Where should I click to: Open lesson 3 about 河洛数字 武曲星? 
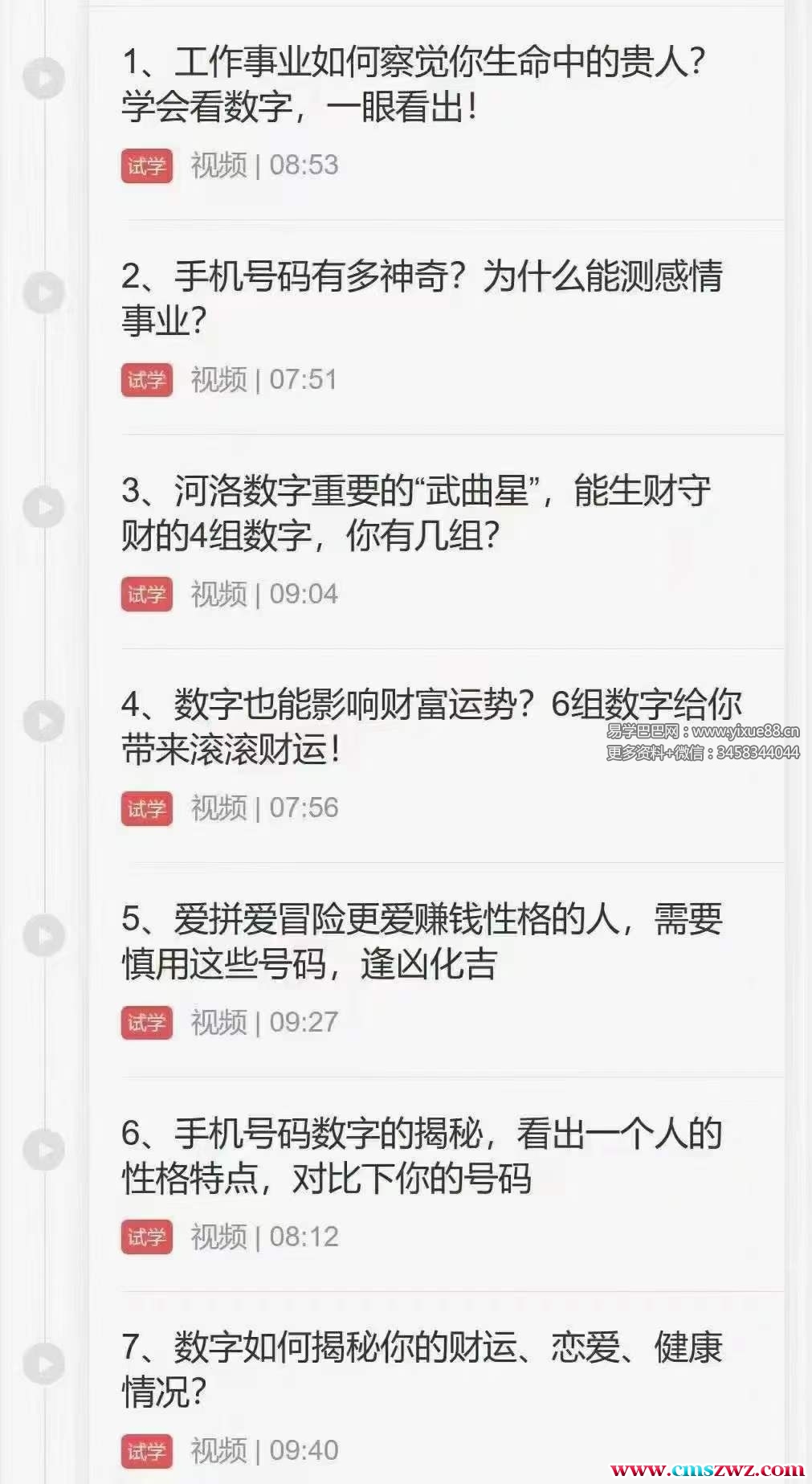(415, 513)
